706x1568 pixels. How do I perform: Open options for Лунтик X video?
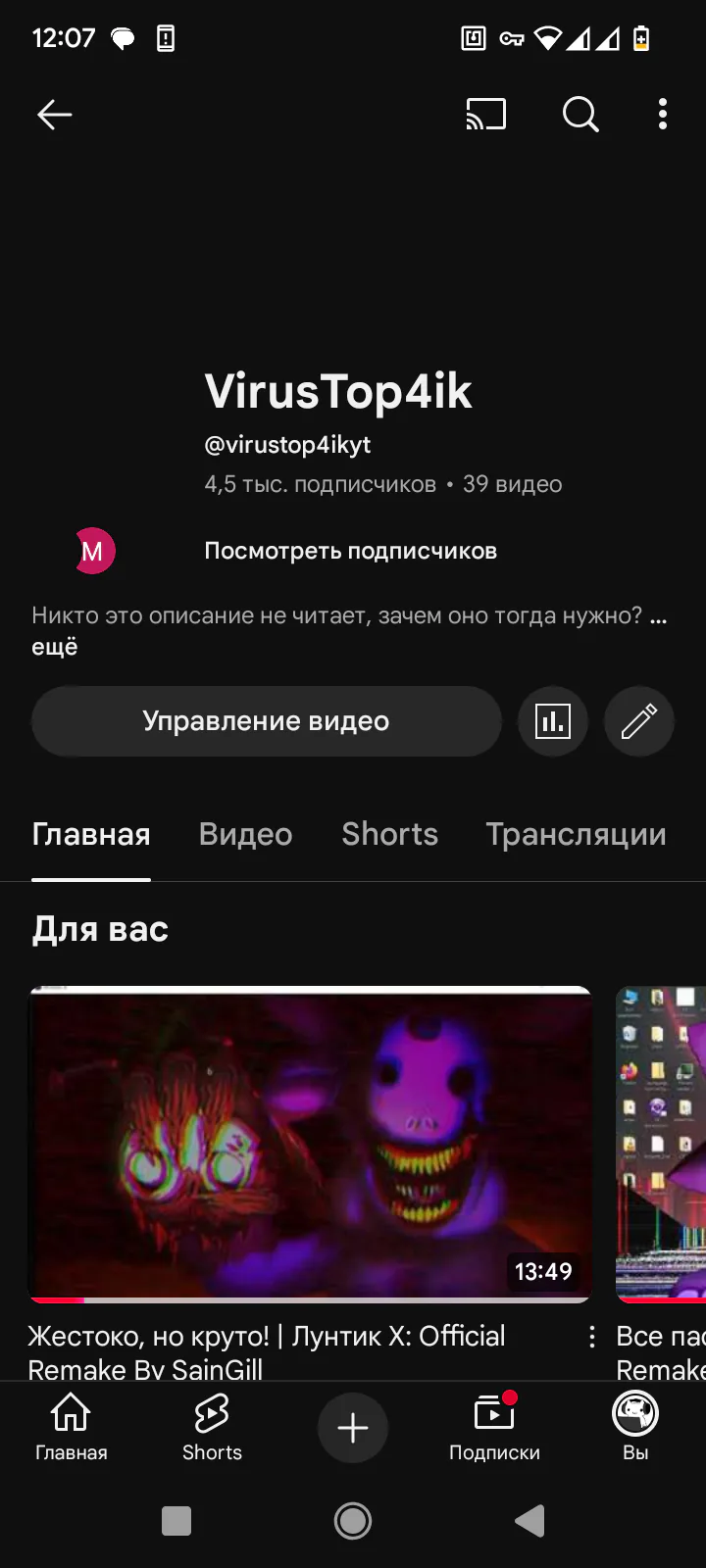tap(591, 1337)
